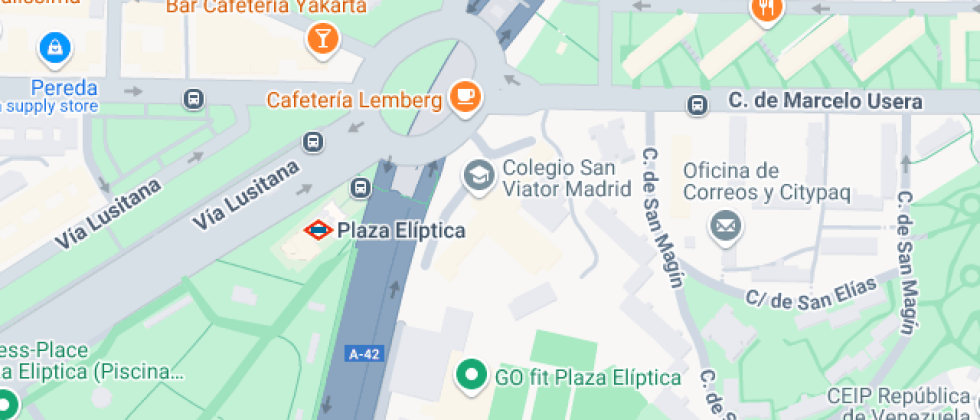Viewport: 980px width, 420px height.
Task: Select the Pereda supply store shopping pin
Action: click(56, 48)
